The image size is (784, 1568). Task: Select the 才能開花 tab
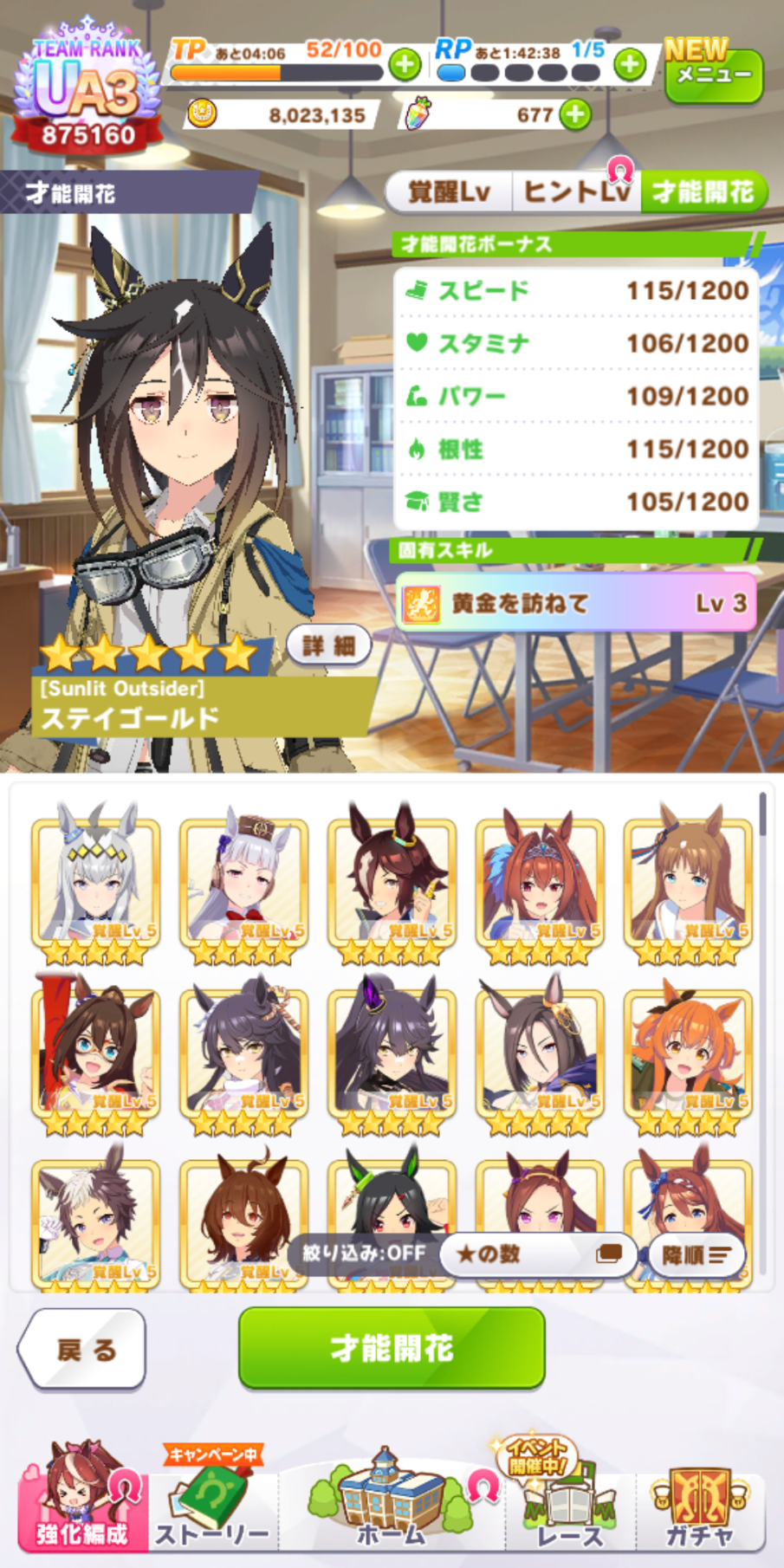pyautogui.click(x=703, y=191)
